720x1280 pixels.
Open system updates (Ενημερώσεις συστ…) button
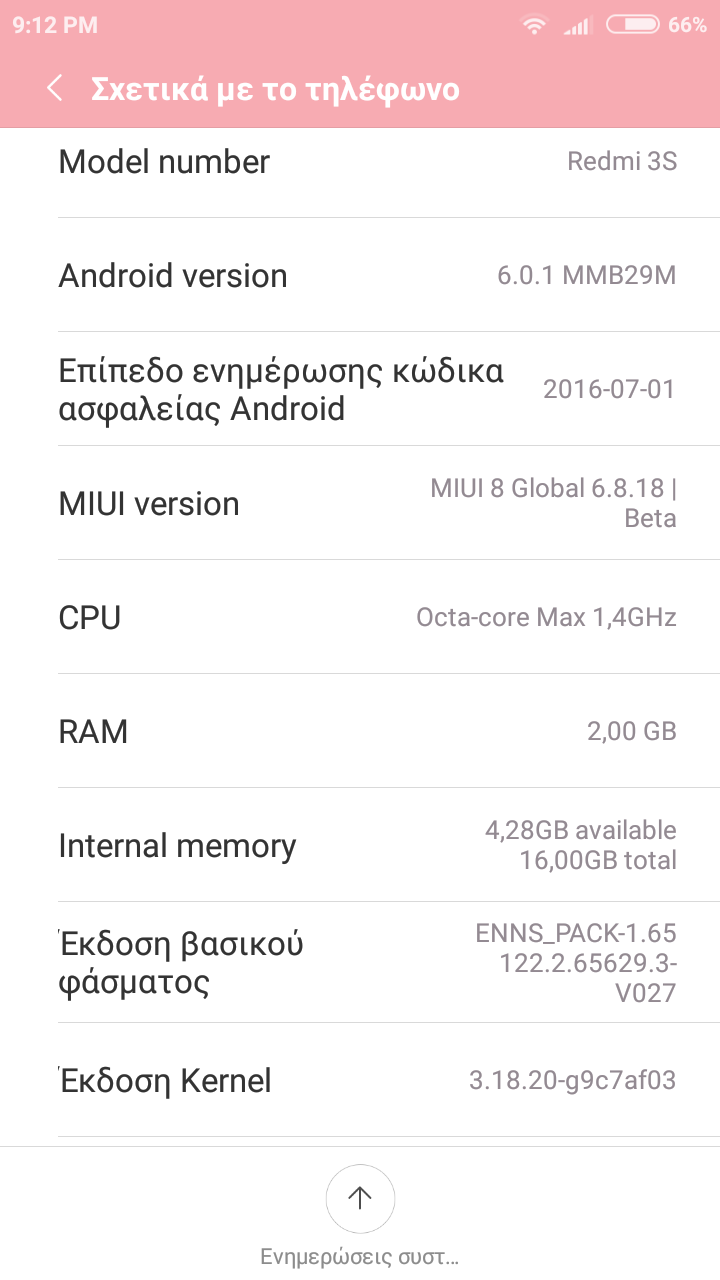tap(360, 1198)
